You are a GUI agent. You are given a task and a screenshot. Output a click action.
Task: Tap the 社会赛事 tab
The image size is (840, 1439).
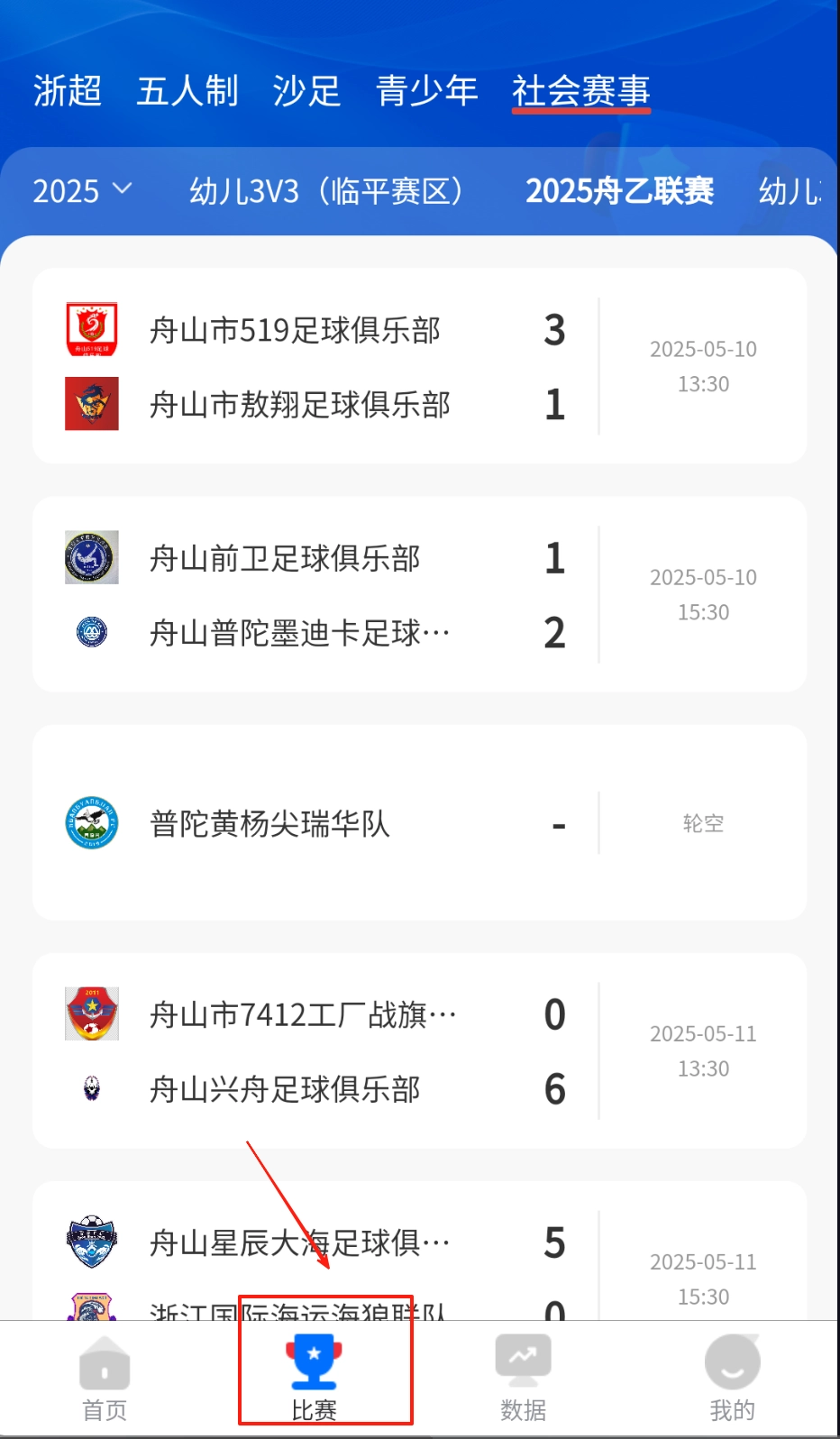coord(581,91)
